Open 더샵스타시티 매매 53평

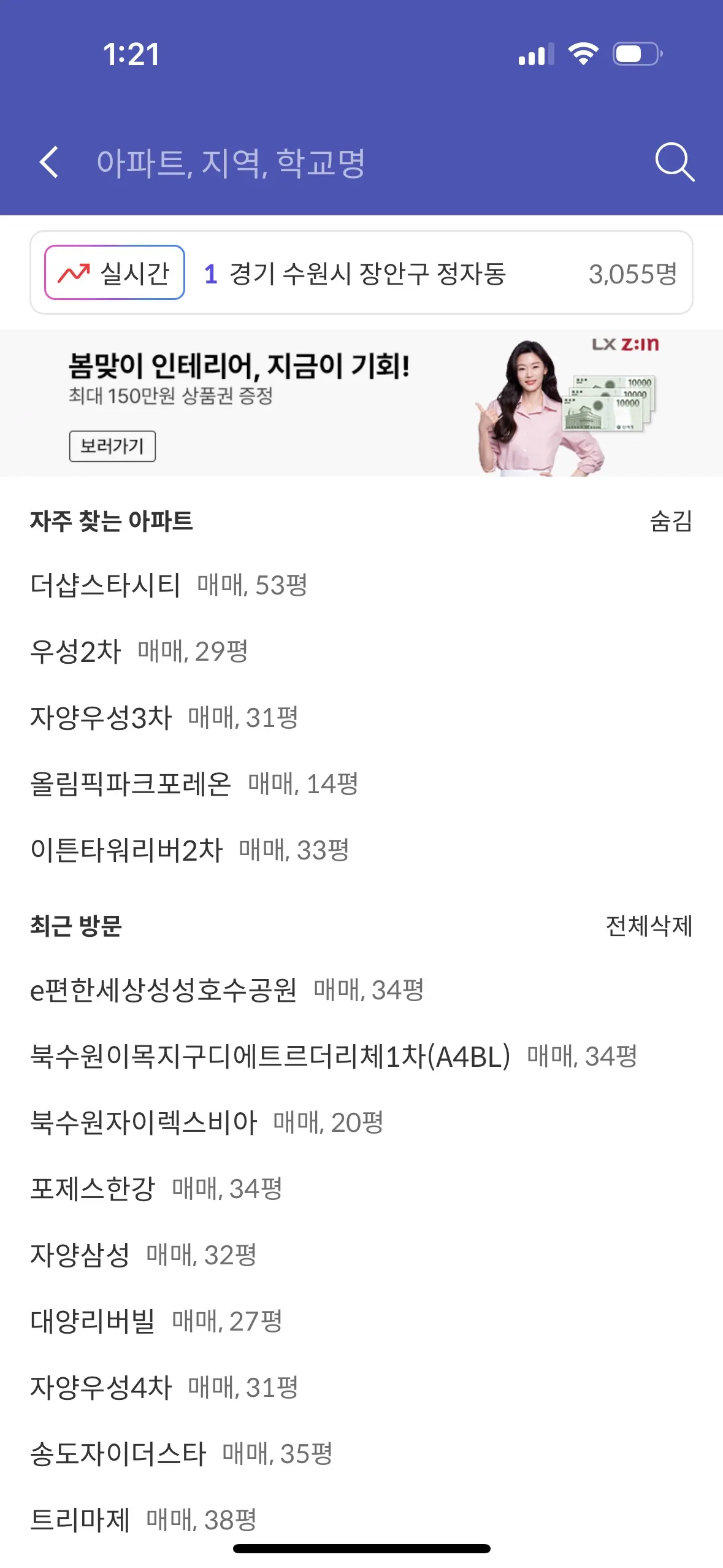coord(169,585)
